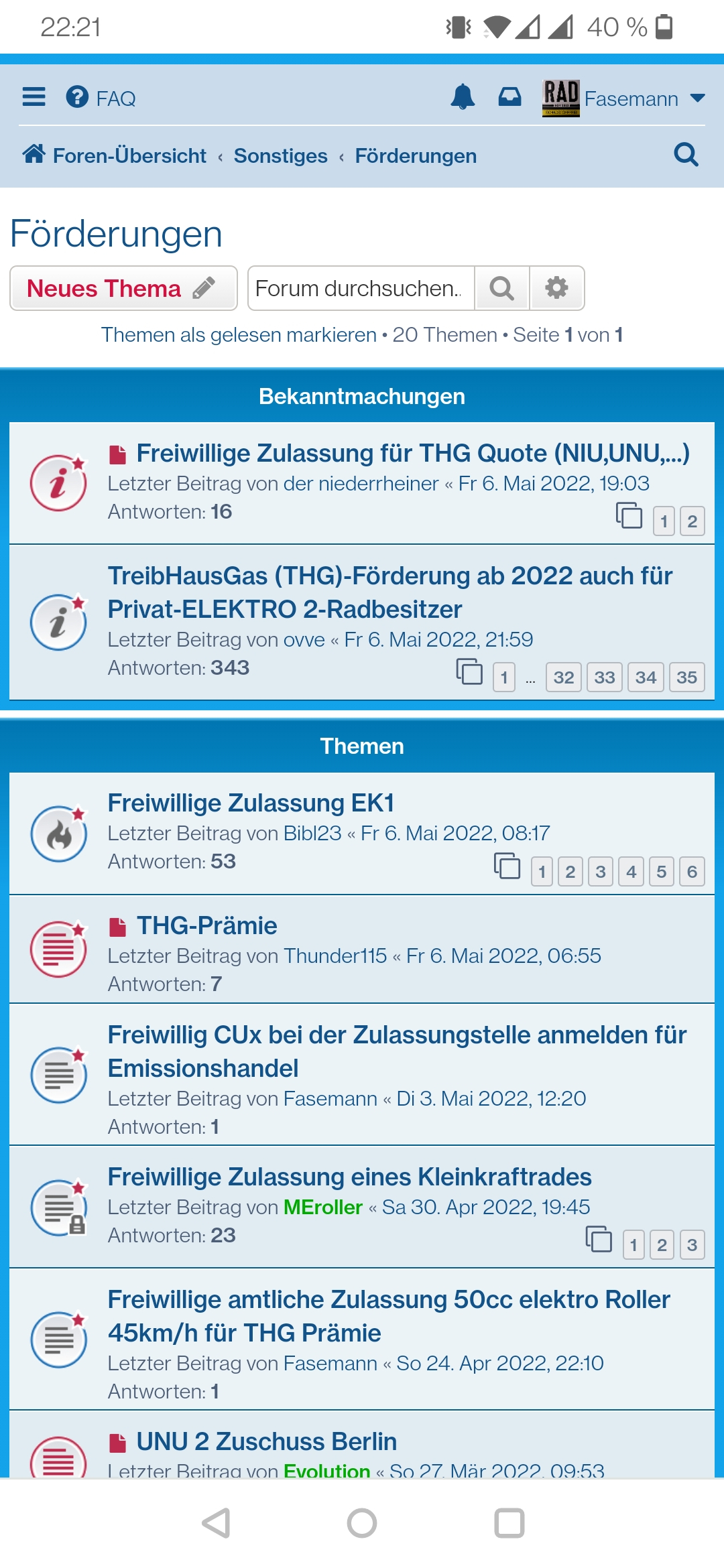Focus the Forum durchsuchen field

tap(361, 288)
